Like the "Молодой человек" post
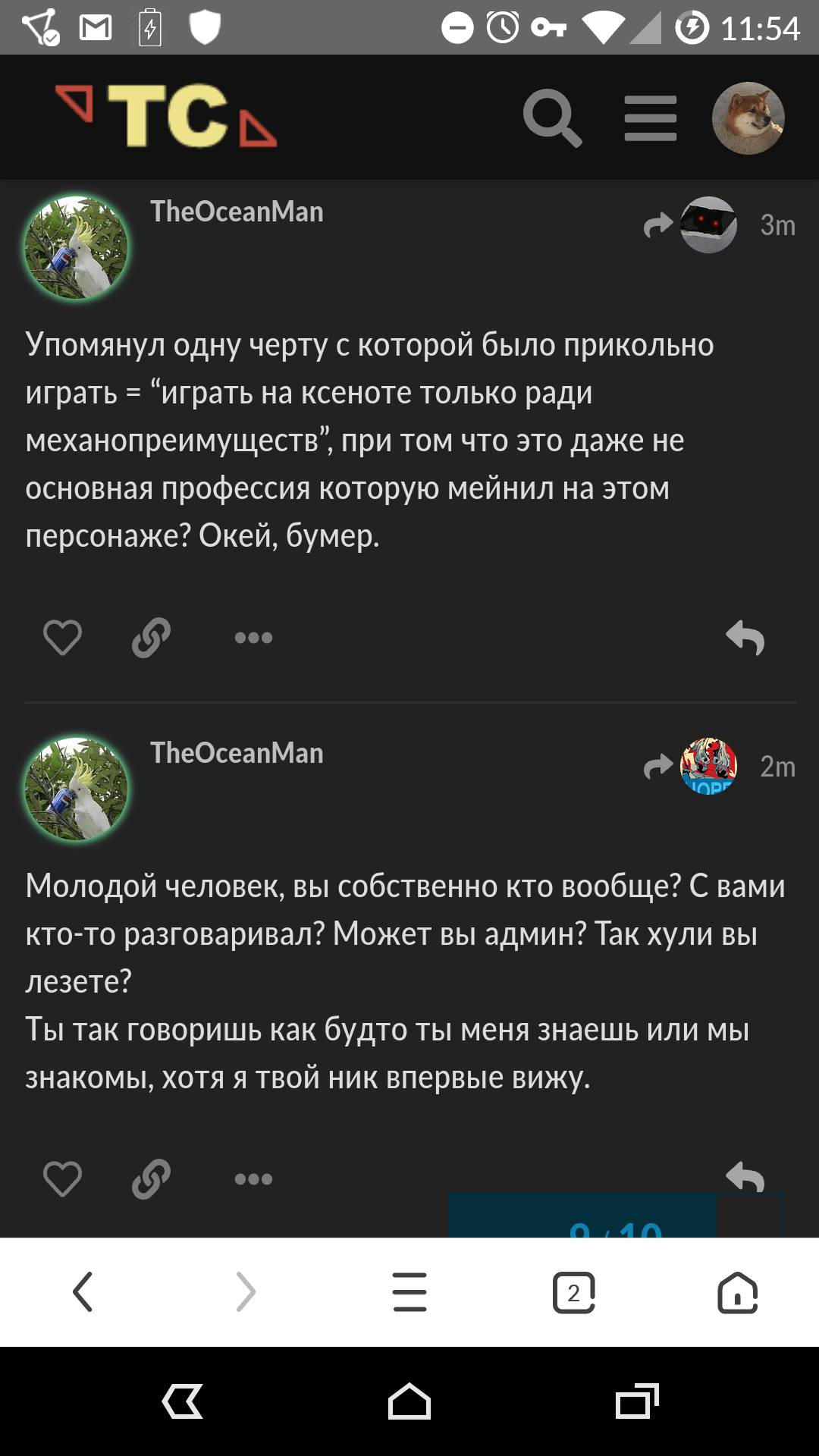The image size is (819, 1456). tap(62, 1178)
